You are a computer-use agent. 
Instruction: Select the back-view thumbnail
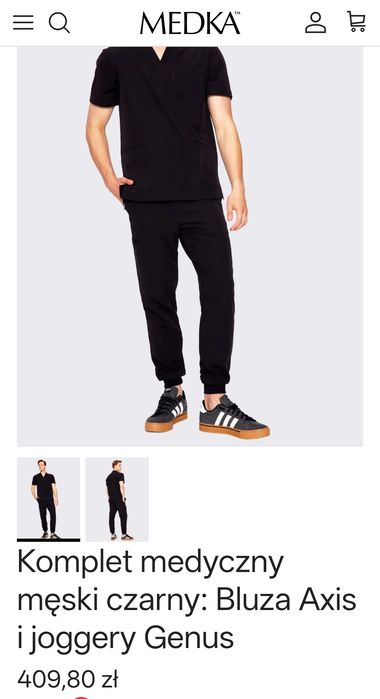[x=117, y=499]
